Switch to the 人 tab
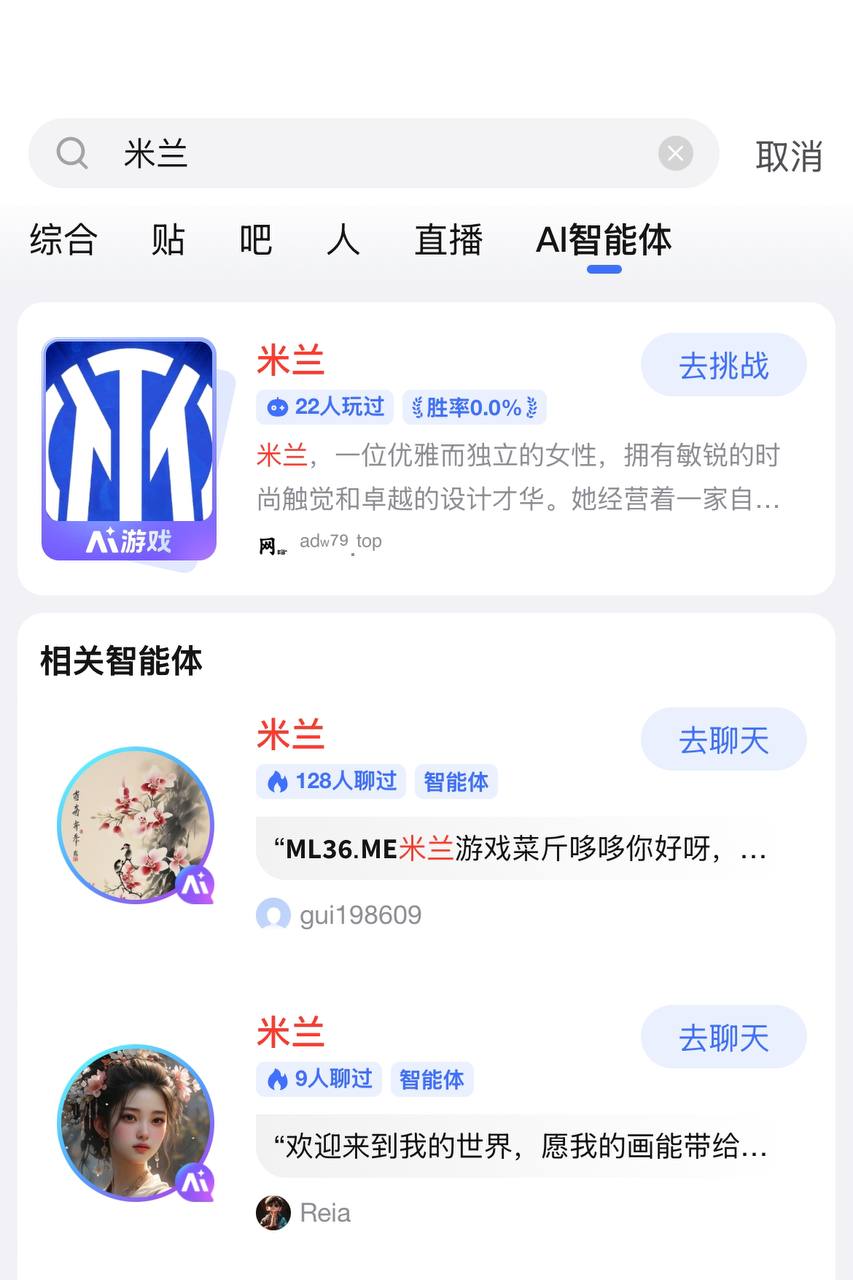Viewport: 853px width, 1280px height. (x=343, y=240)
